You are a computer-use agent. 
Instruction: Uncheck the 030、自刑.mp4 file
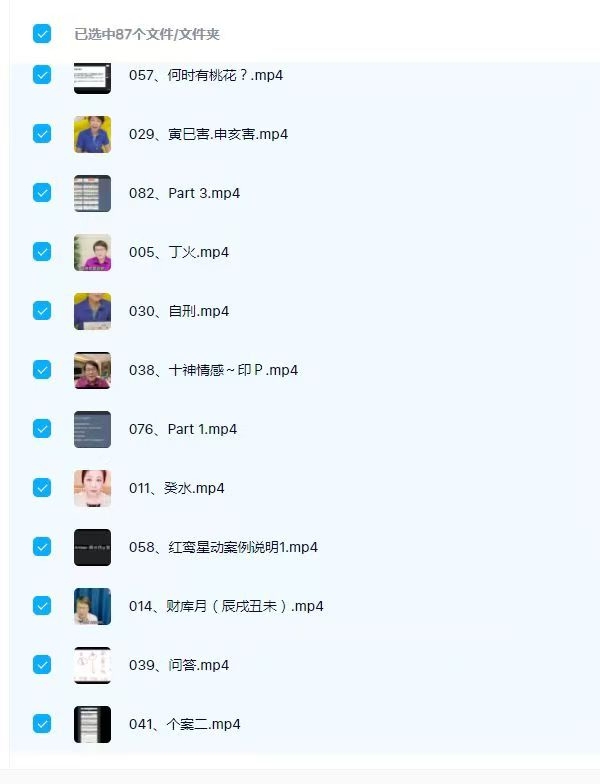[42, 311]
